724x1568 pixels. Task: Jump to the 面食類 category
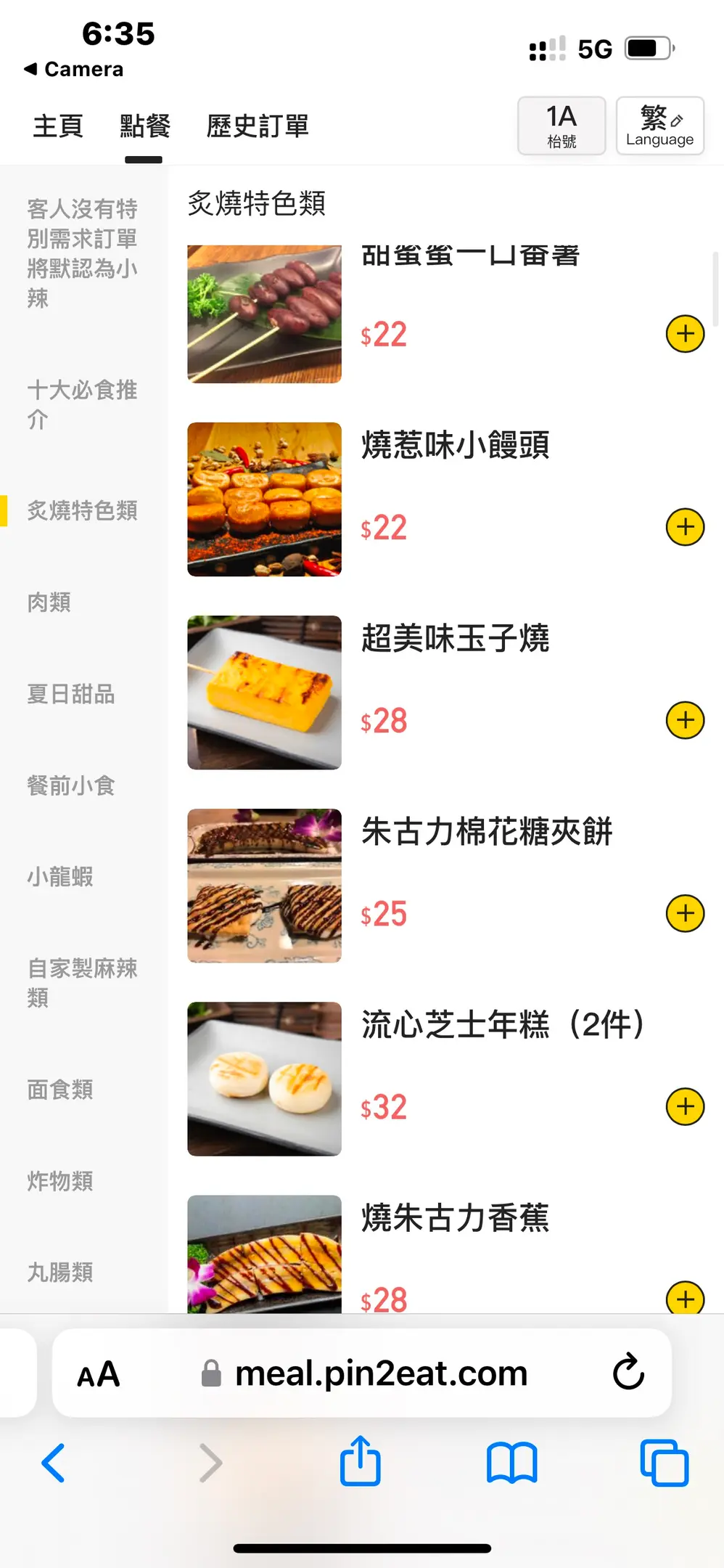[x=60, y=1090]
